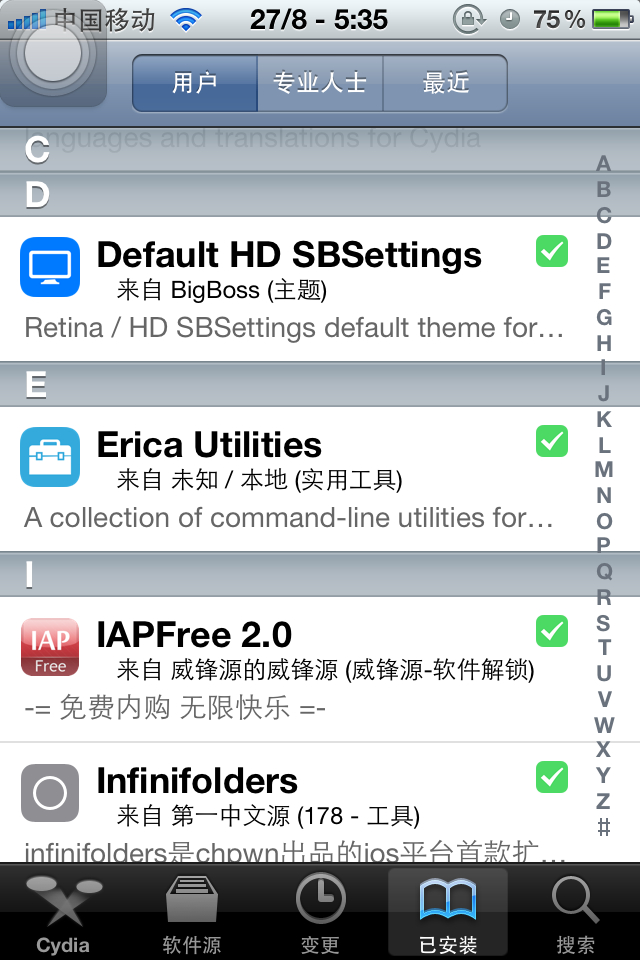Select the 专业人士 segment
640x960 pixels.
320,83
